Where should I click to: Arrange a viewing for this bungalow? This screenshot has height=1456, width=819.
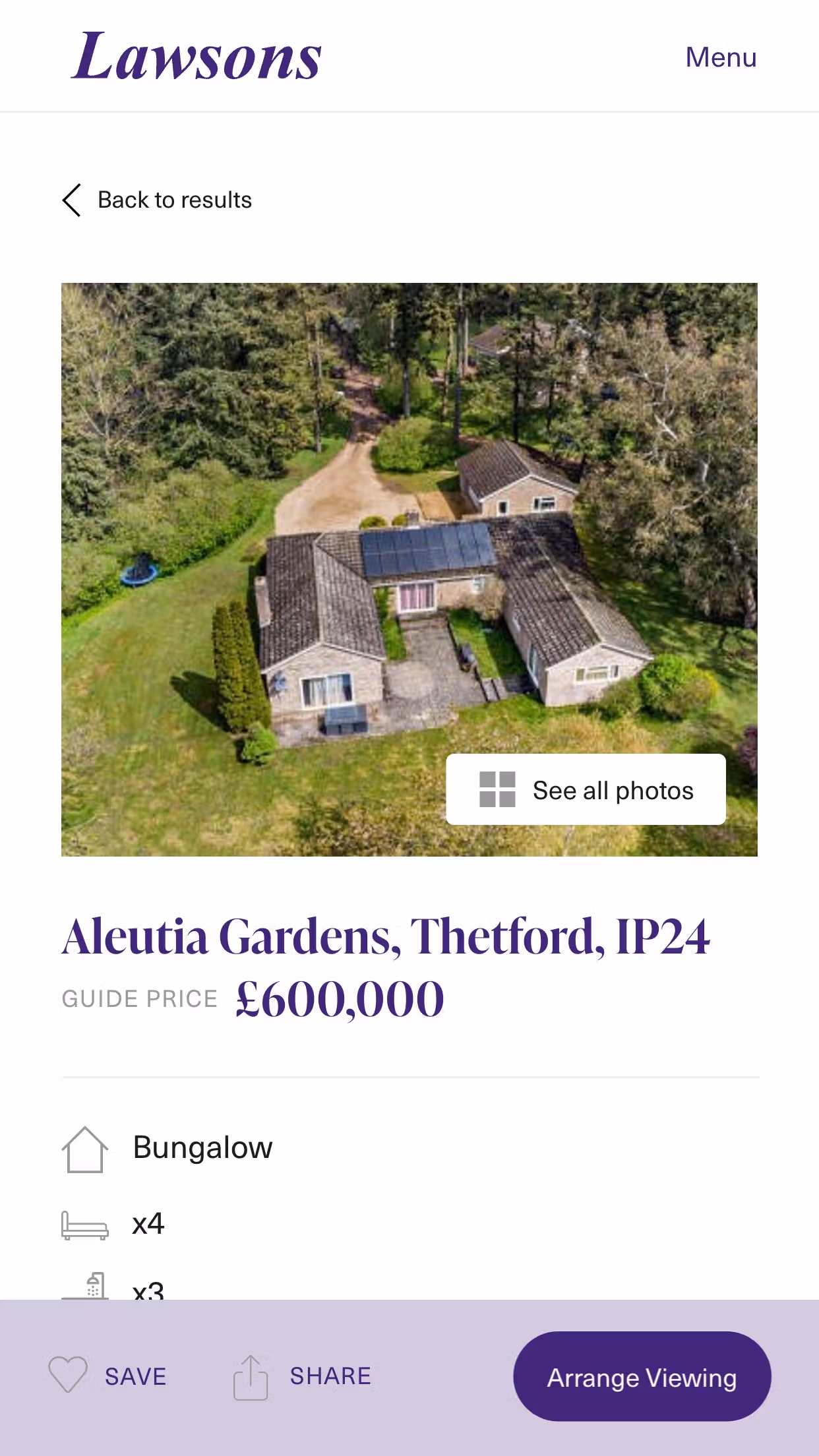(642, 1376)
